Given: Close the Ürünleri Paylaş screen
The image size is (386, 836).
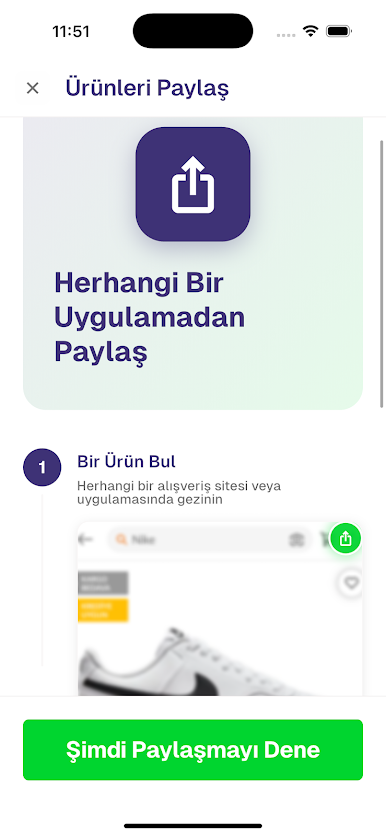Looking at the screenshot, I should tap(33, 88).
